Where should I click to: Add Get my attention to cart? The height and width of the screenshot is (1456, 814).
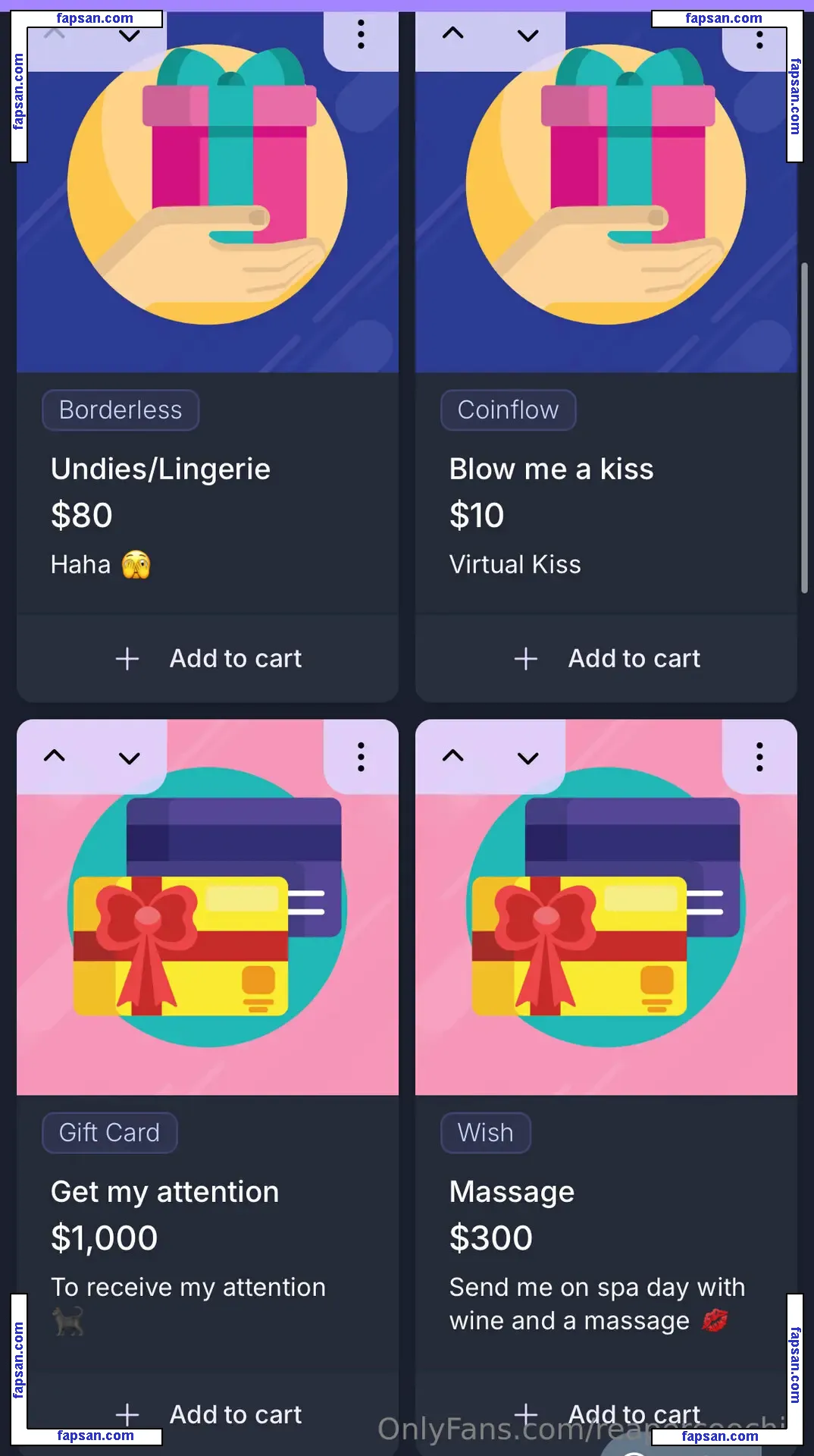[x=208, y=1414]
